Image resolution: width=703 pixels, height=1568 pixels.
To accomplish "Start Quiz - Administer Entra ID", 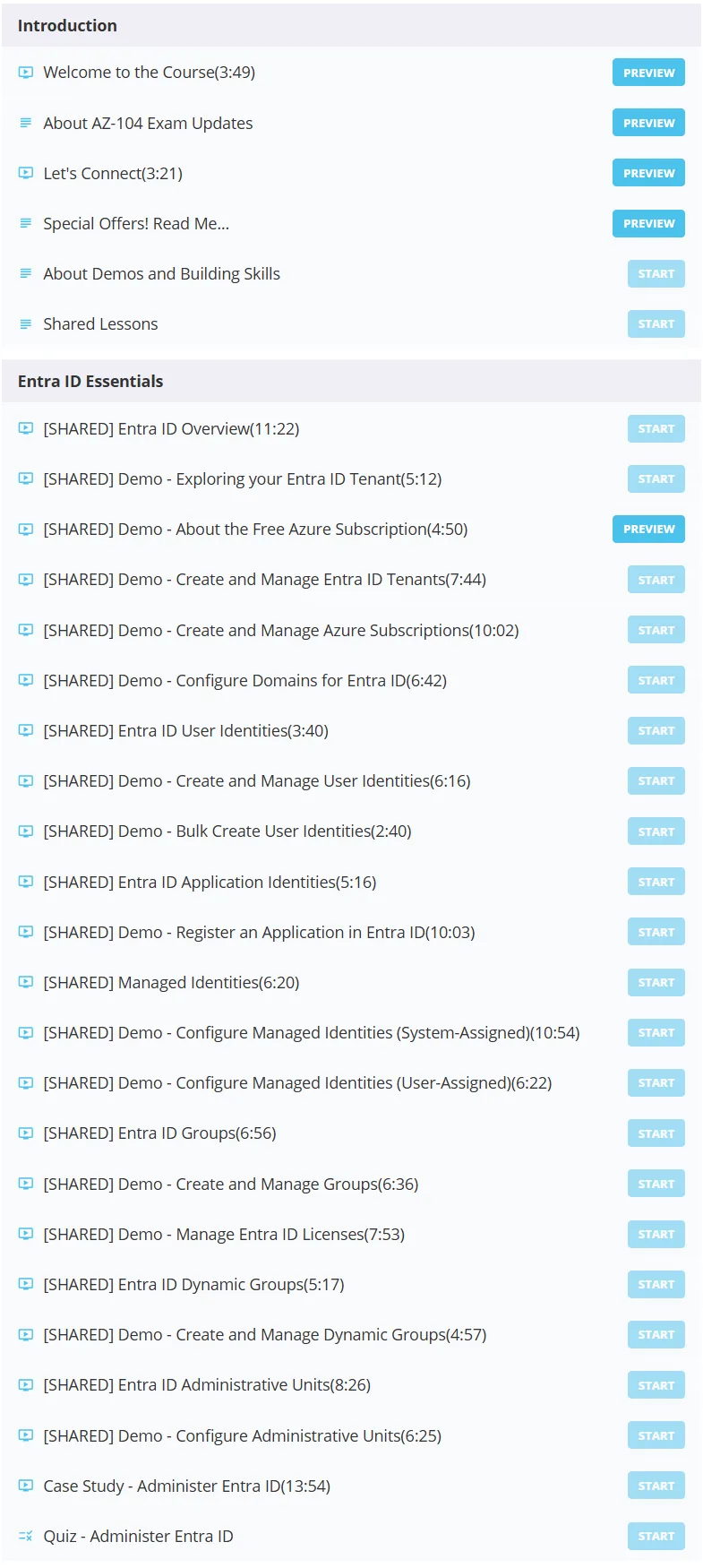I will click(x=656, y=1536).
